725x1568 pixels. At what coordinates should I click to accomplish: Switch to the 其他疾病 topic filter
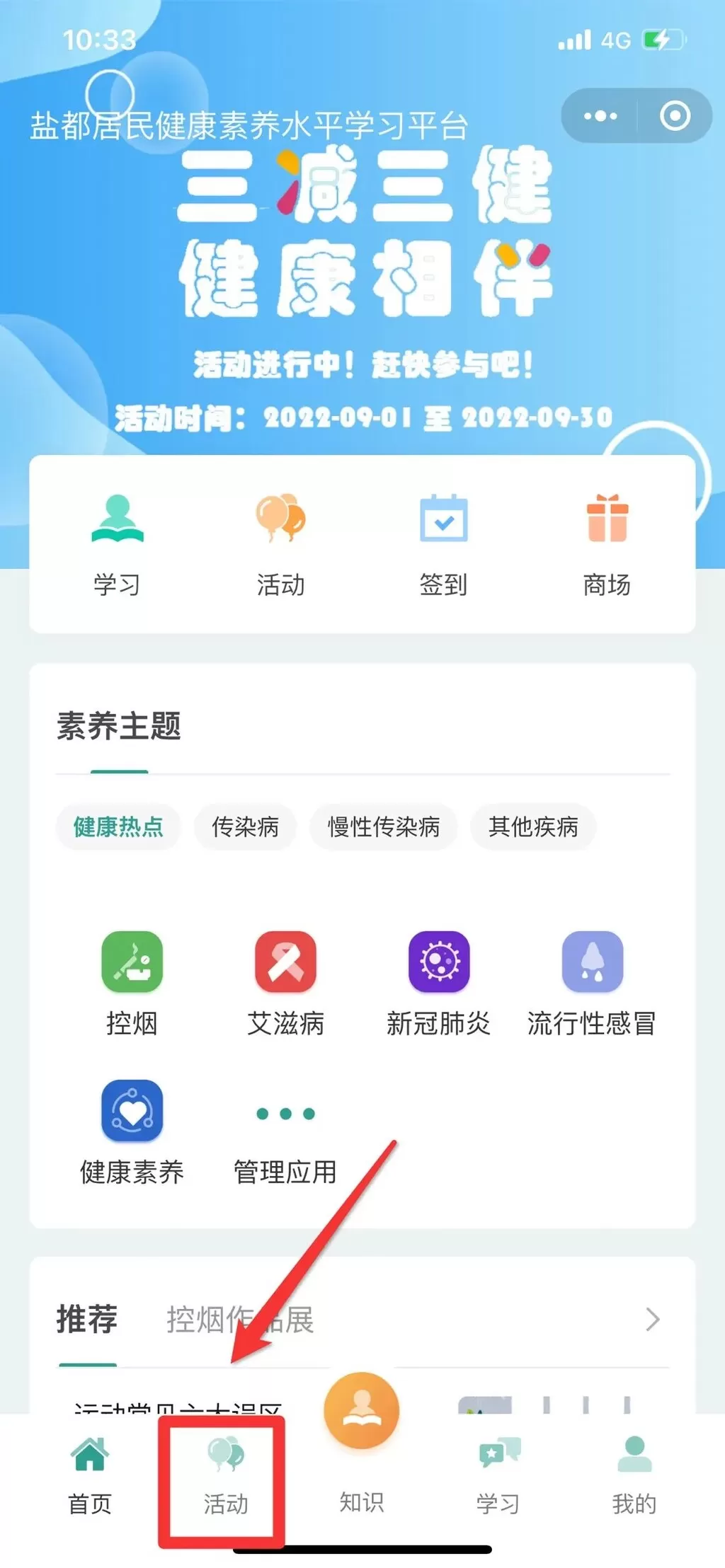(x=532, y=827)
